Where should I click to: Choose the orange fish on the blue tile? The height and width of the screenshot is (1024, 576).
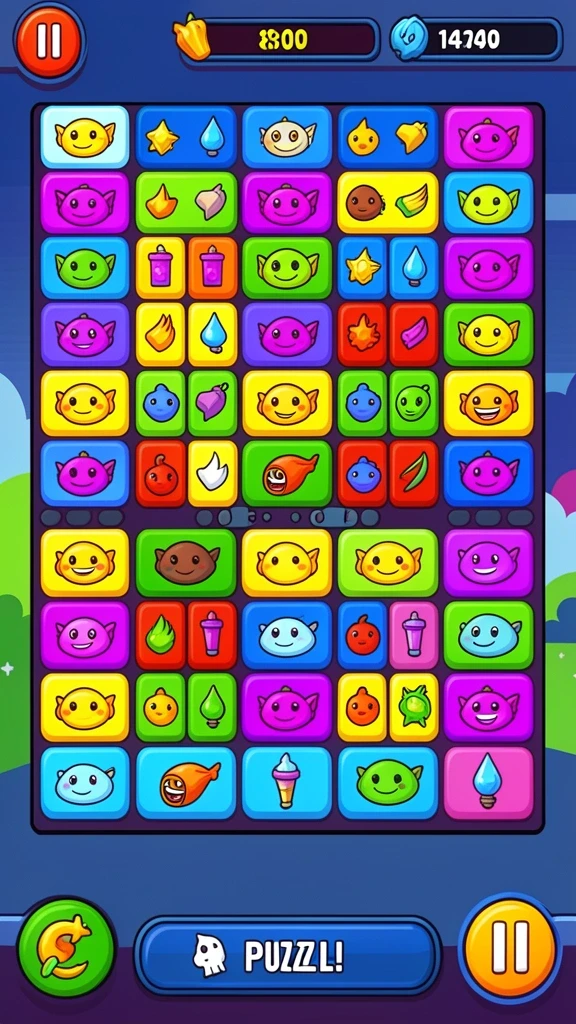click(186, 782)
